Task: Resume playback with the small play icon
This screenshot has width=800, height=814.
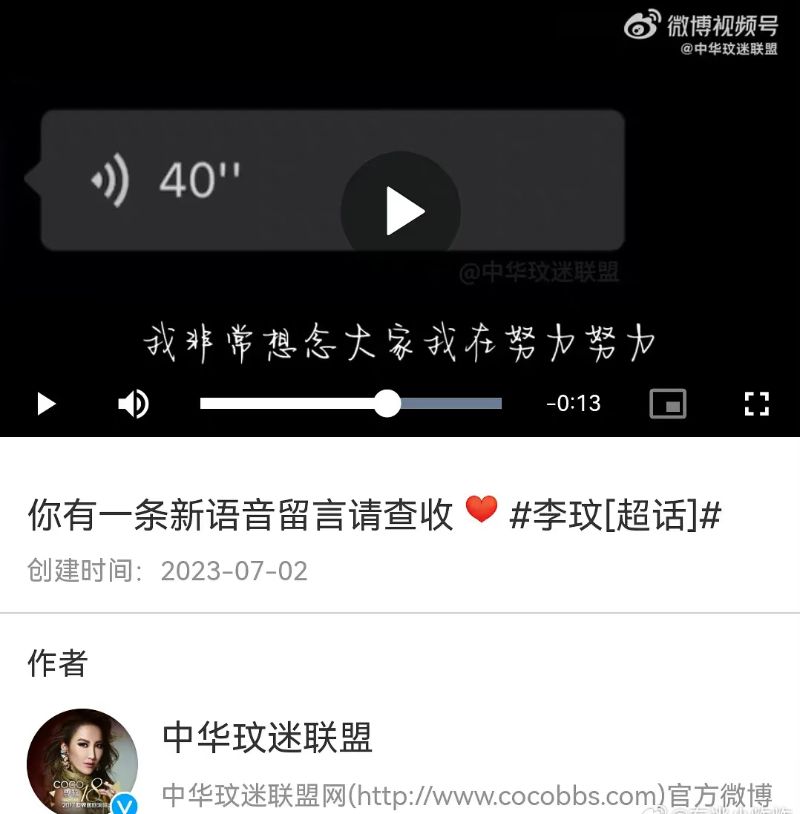Action: 46,403
